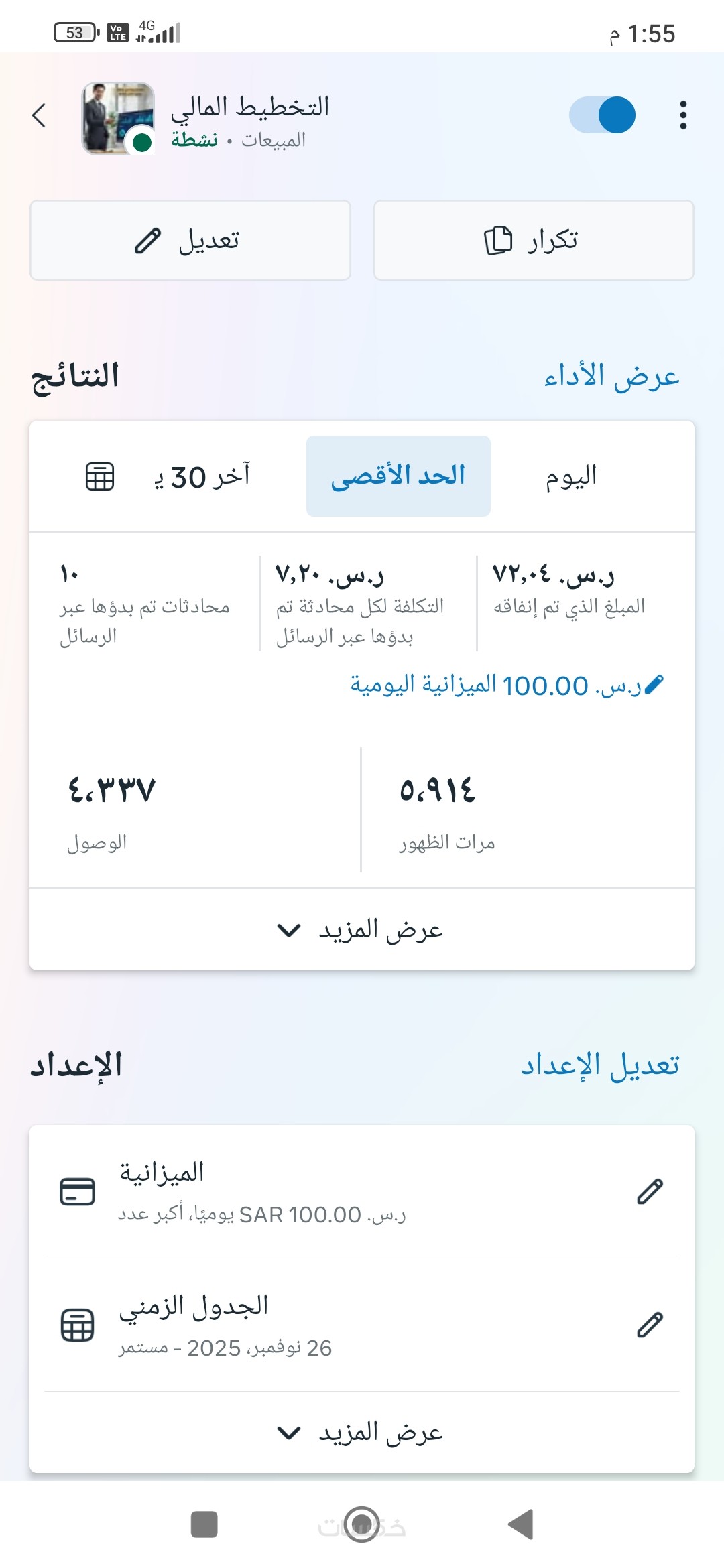Edit the 100.00 الميزانية اليومية daily budget
Image resolution: width=724 pixels, height=1568 pixels.
507,685
